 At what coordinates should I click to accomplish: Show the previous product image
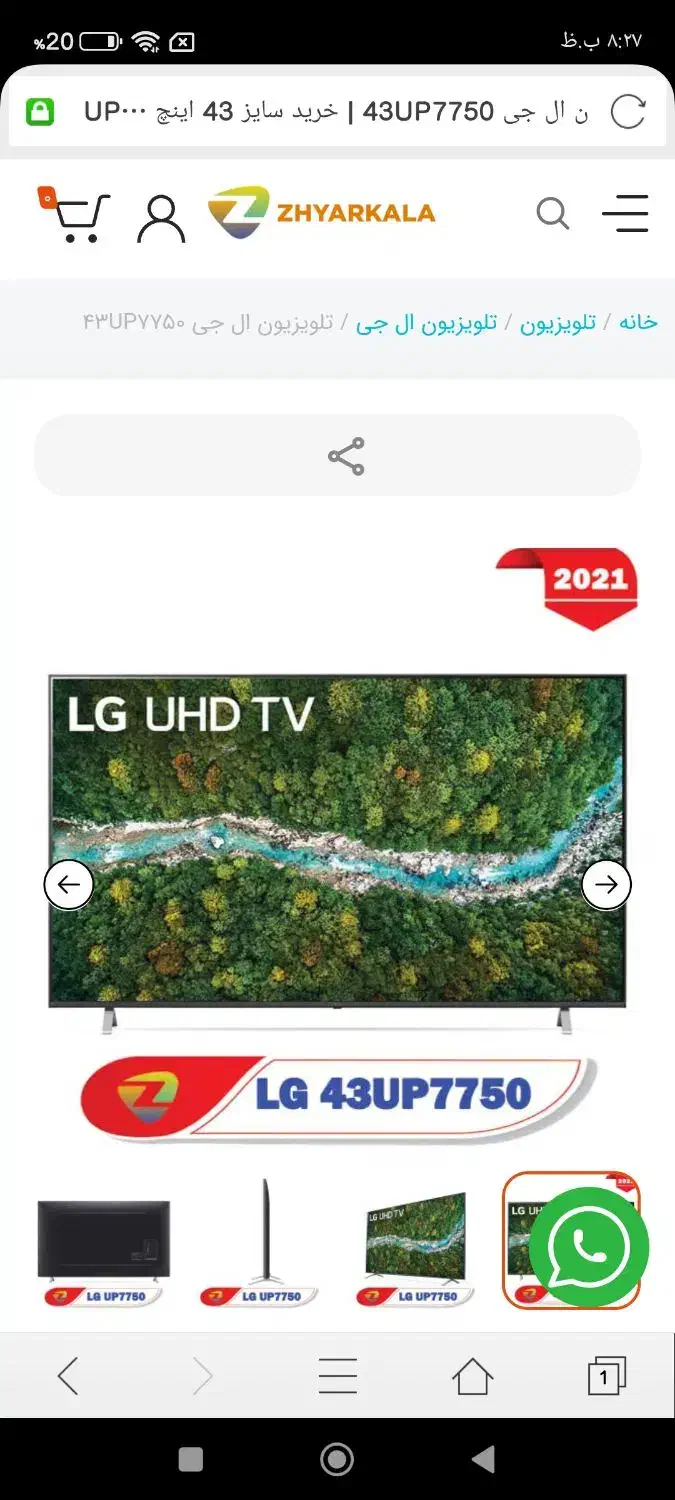pyautogui.click(x=69, y=884)
